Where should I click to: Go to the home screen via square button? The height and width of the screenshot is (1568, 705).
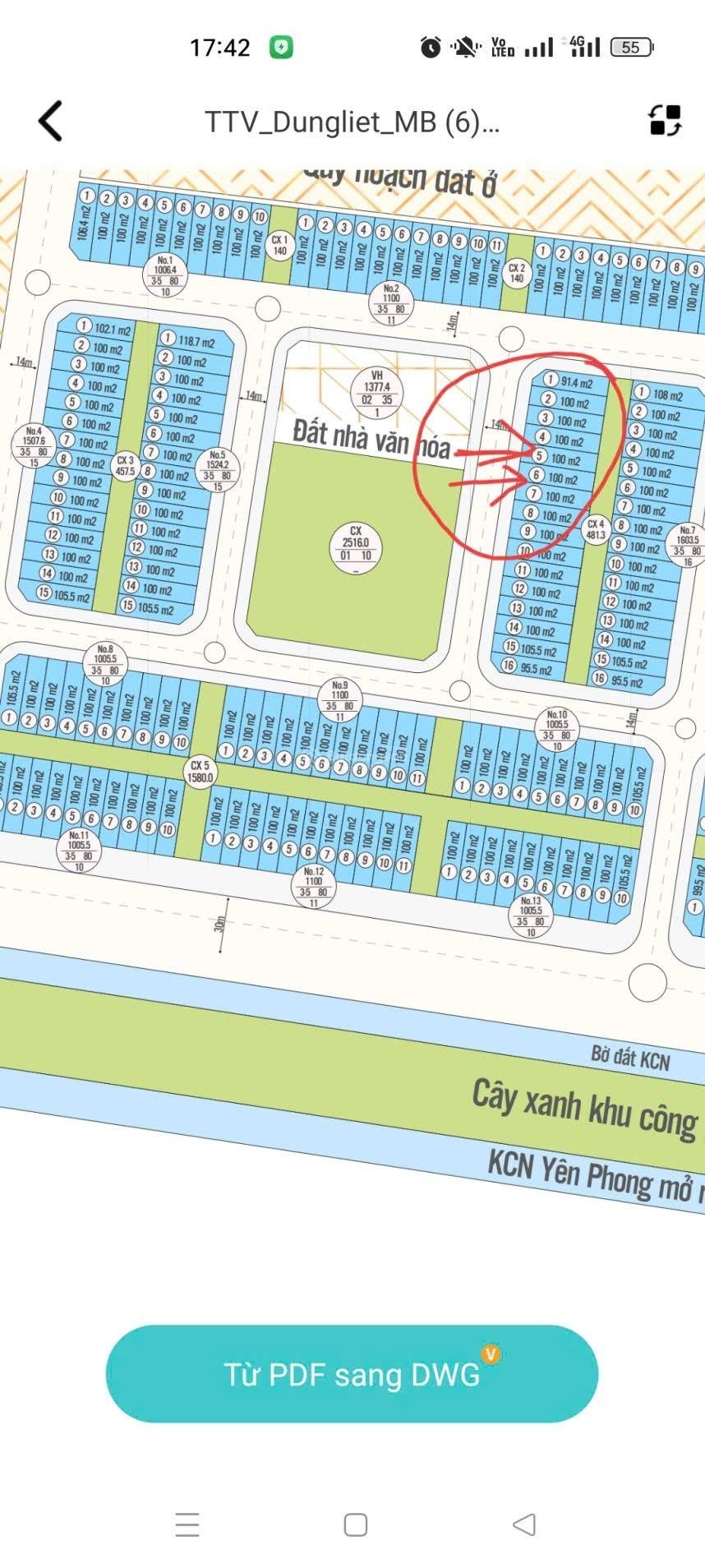pyautogui.click(x=355, y=1524)
